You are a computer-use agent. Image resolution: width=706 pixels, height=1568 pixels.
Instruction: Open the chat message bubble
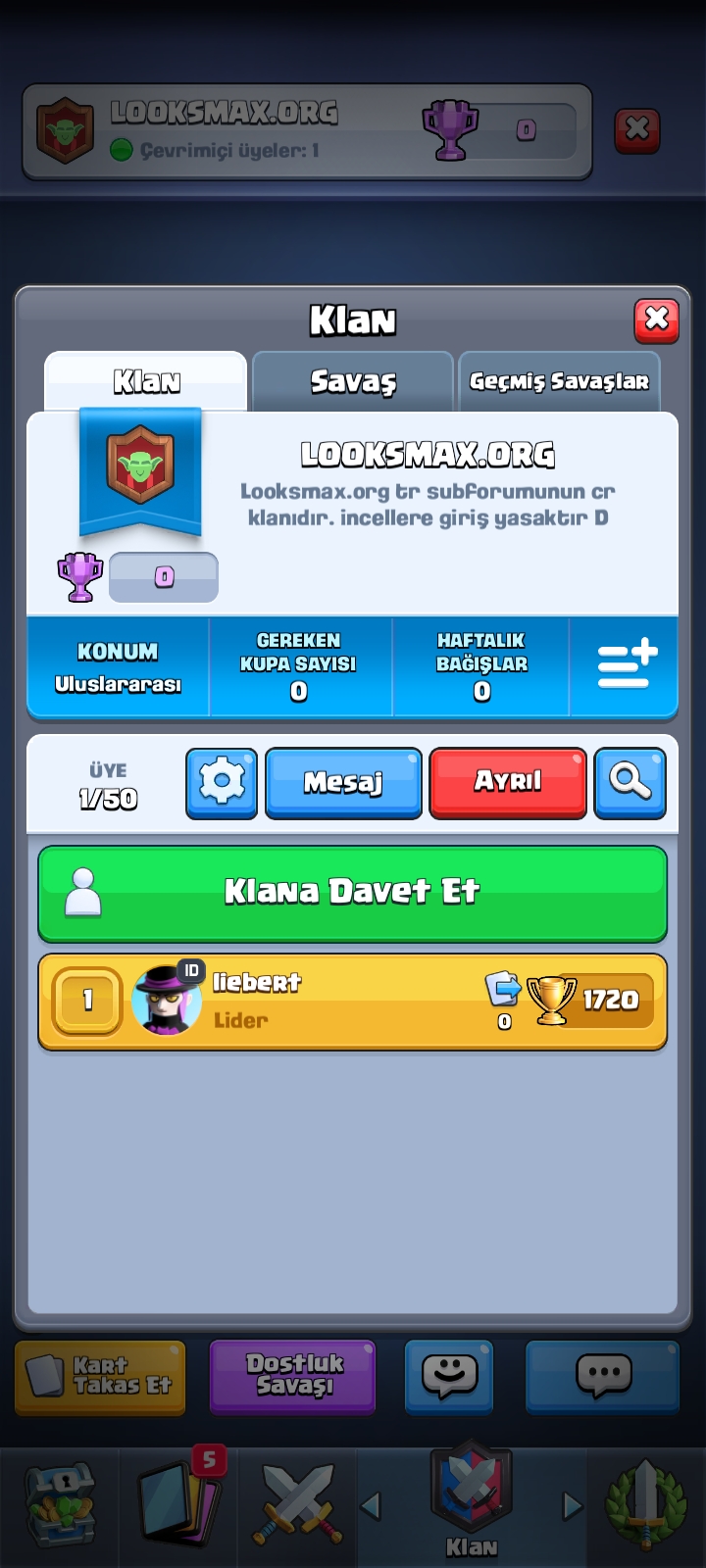point(602,1376)
